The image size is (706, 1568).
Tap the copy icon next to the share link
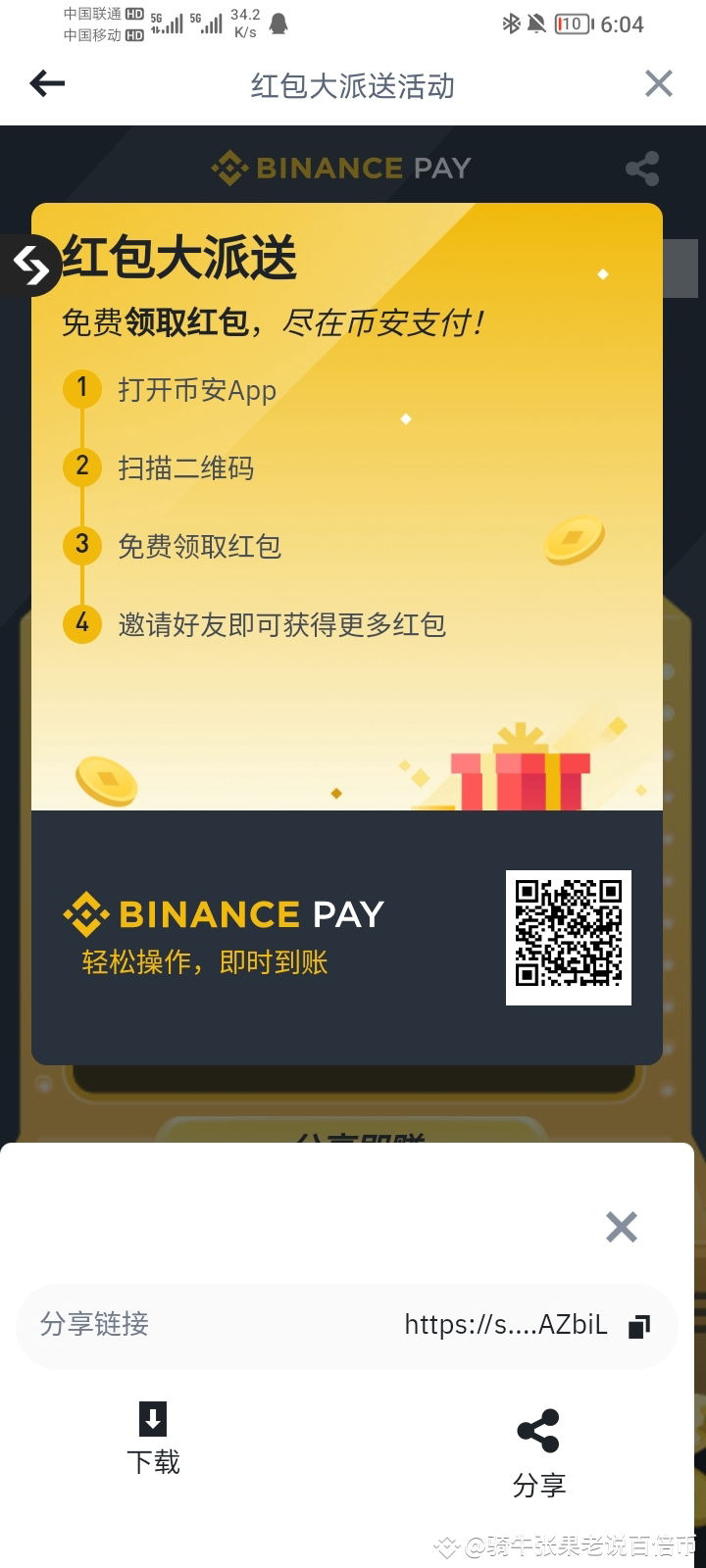point(639,1326)
